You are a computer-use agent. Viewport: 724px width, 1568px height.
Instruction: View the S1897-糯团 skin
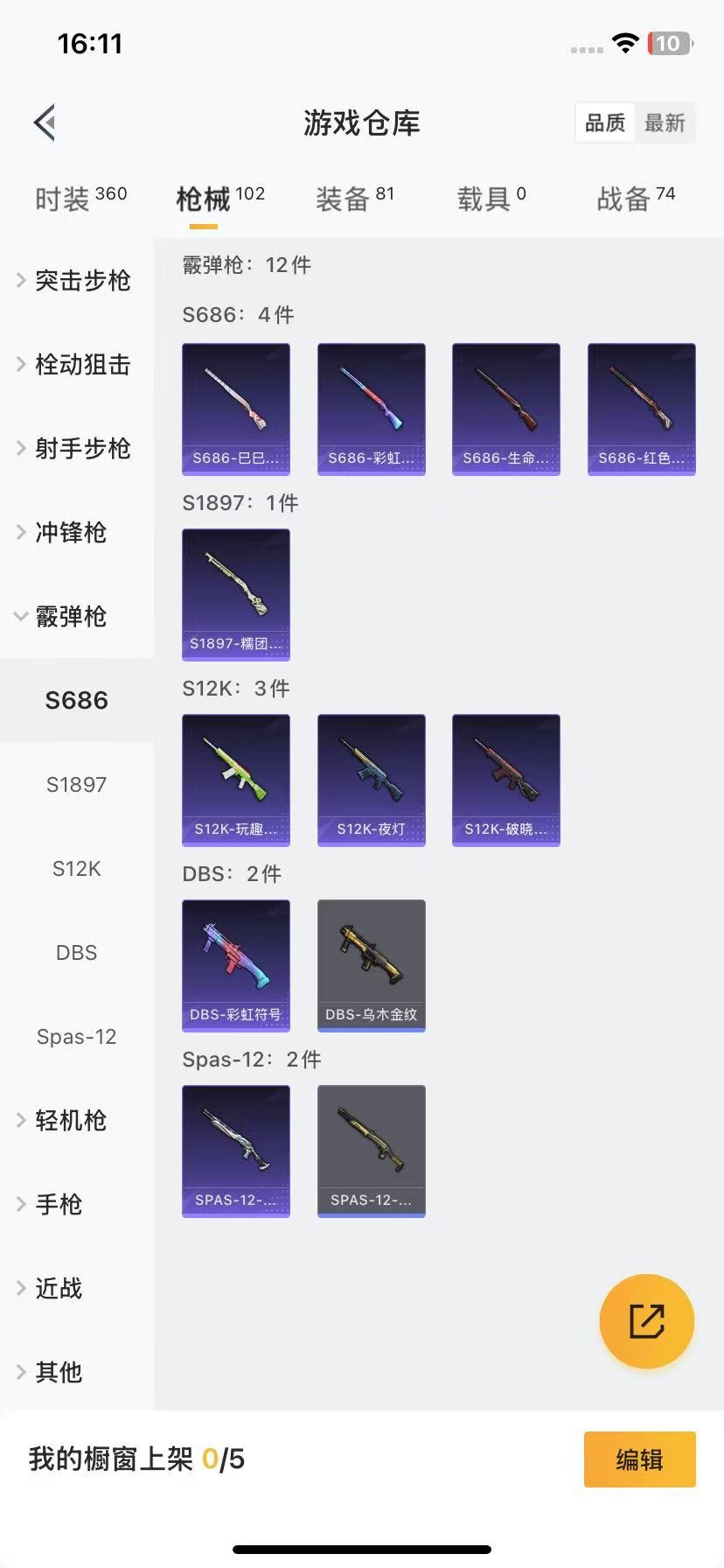pyautogui.click(x=236, y=594)
